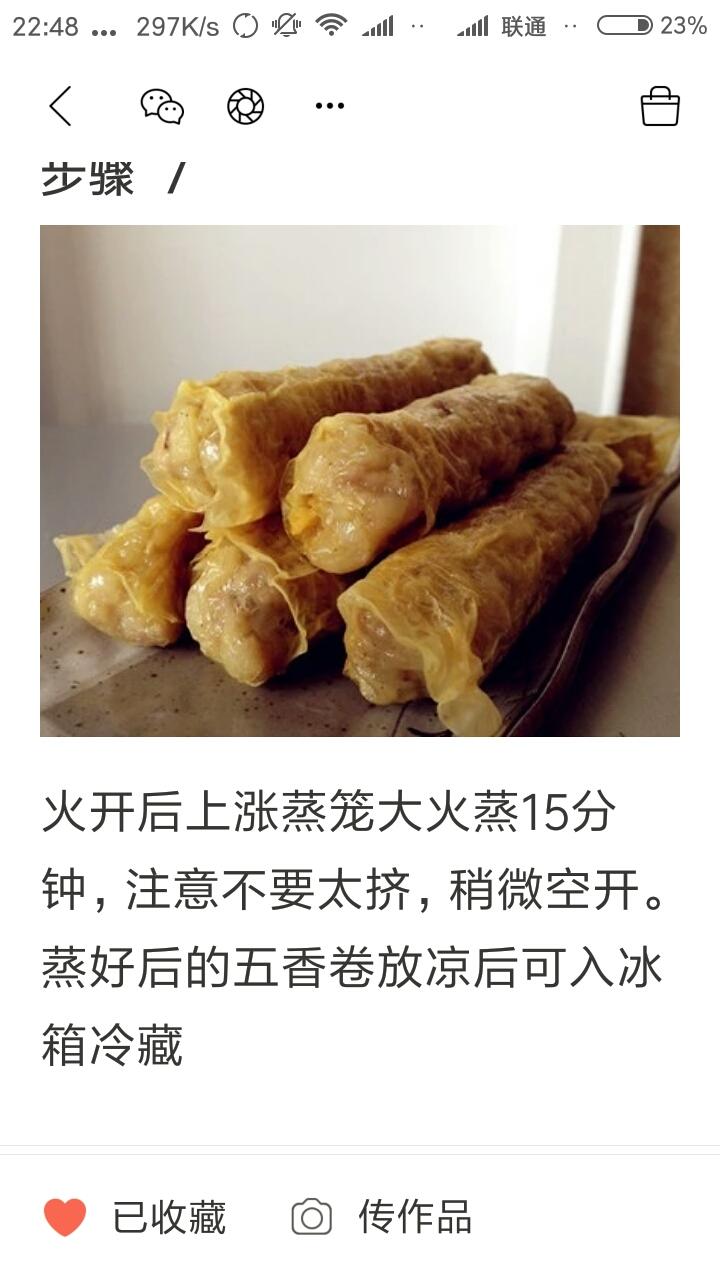This screenshot has height=1280, width=720.
Task: Remove recipe from favorites via 已收藏
Action: 136,1217
